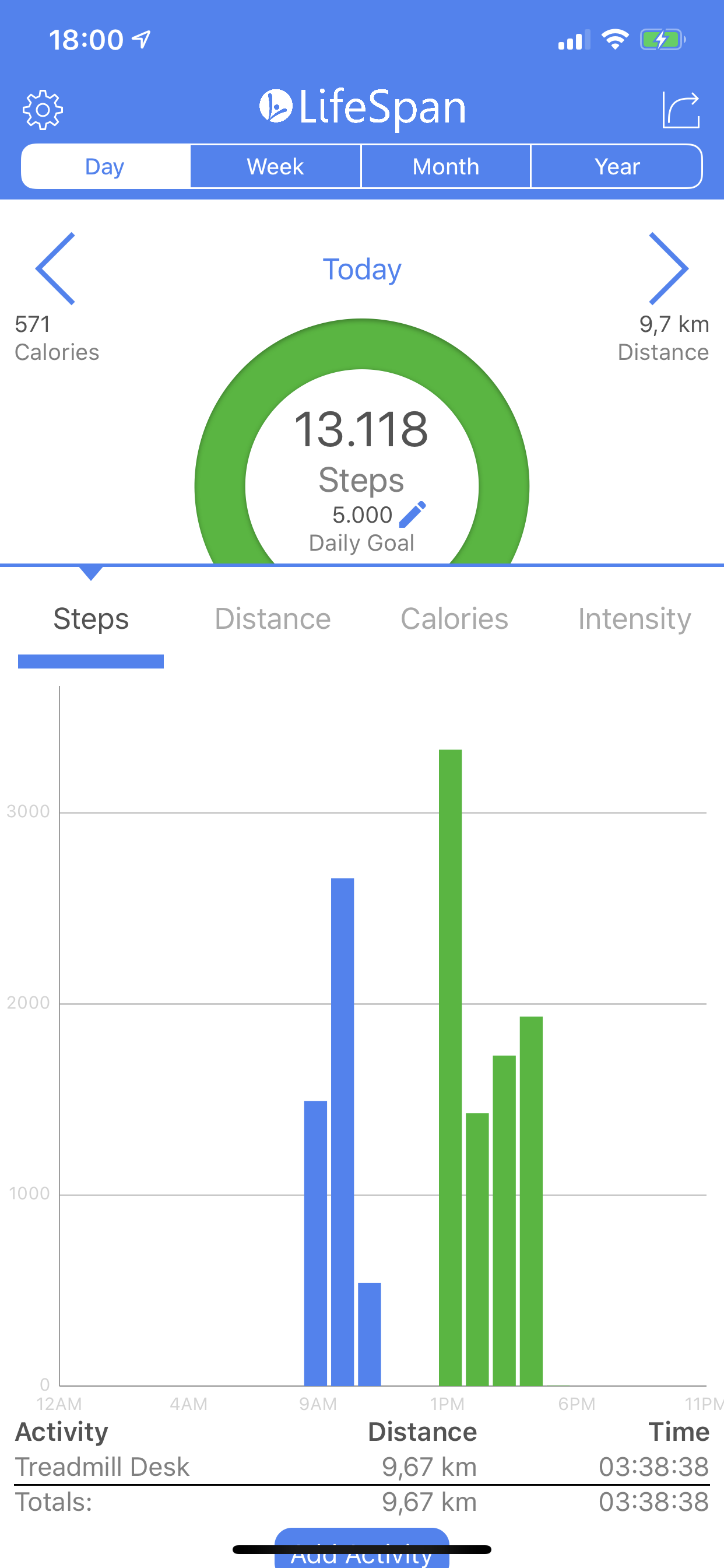This screenshot has width=724, height=1568.
Task: Switch to the Week view
Action: pos(275,166)
